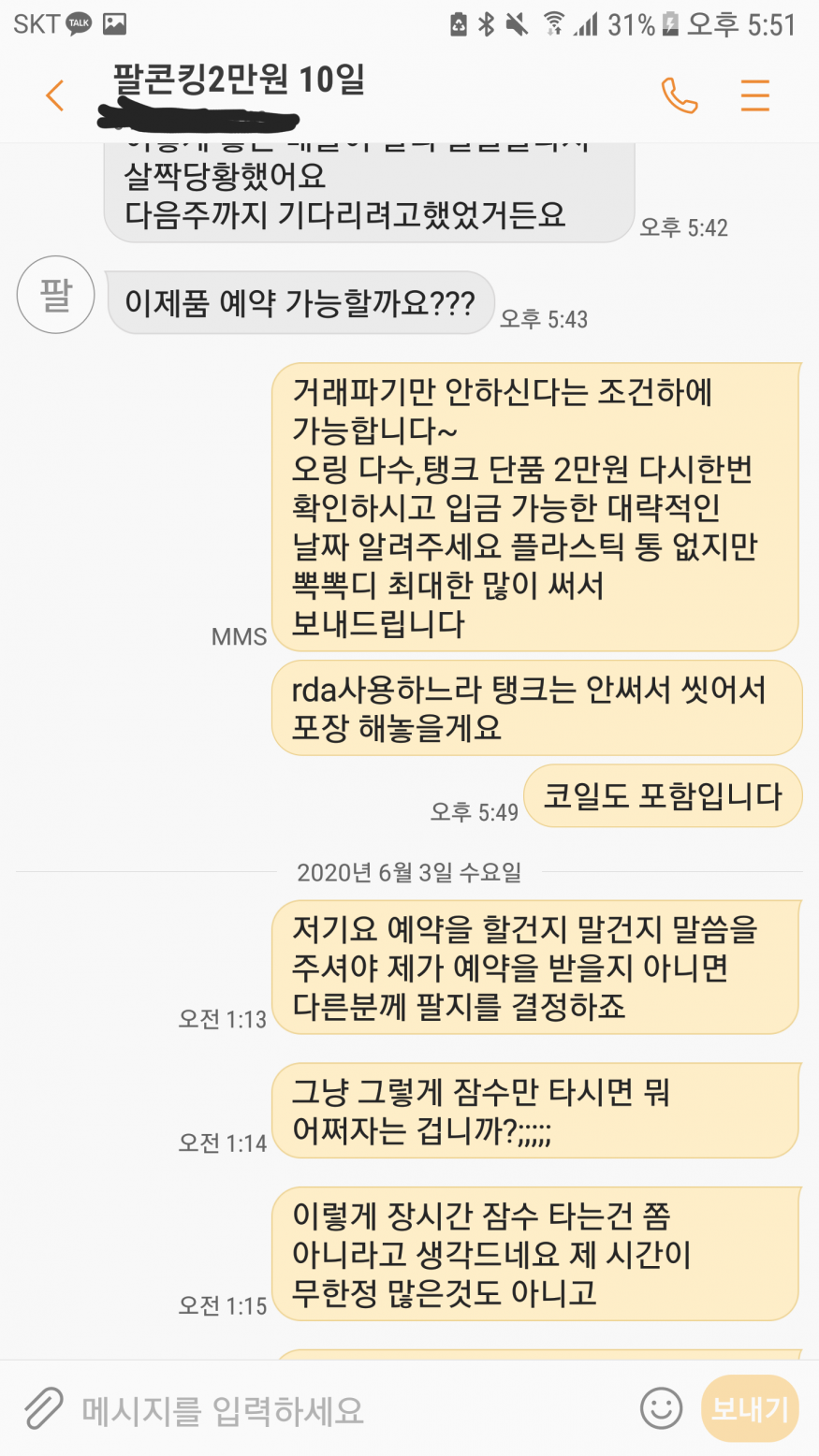Tap the 보내기 send button
The image size is (819, 1456).
[x=750, y=1408]
